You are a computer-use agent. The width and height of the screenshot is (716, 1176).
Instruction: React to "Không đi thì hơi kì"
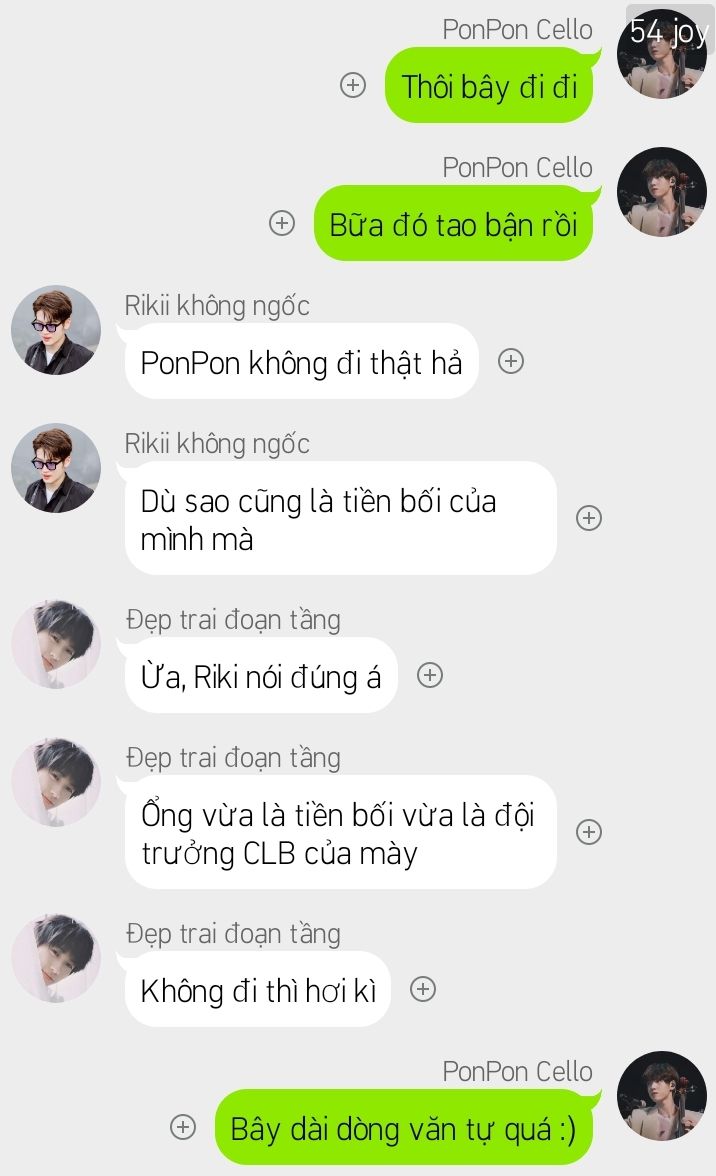424,989
